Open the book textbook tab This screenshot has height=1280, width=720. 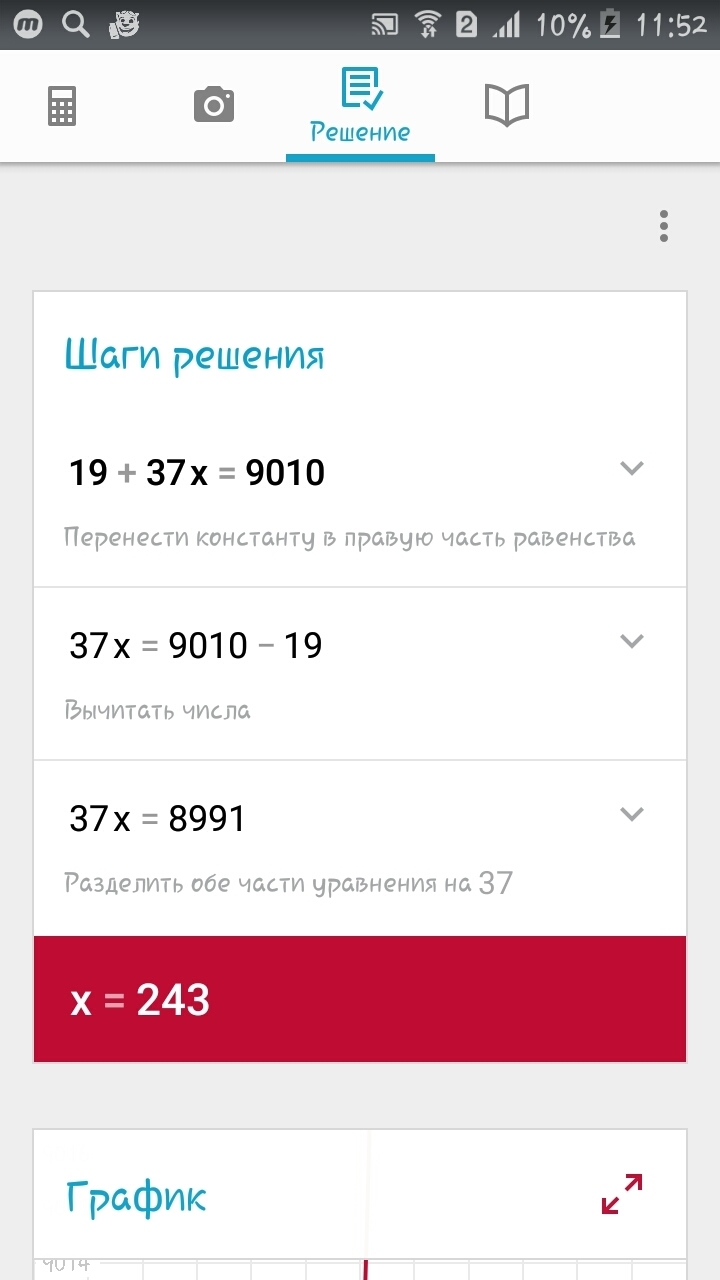507,105
